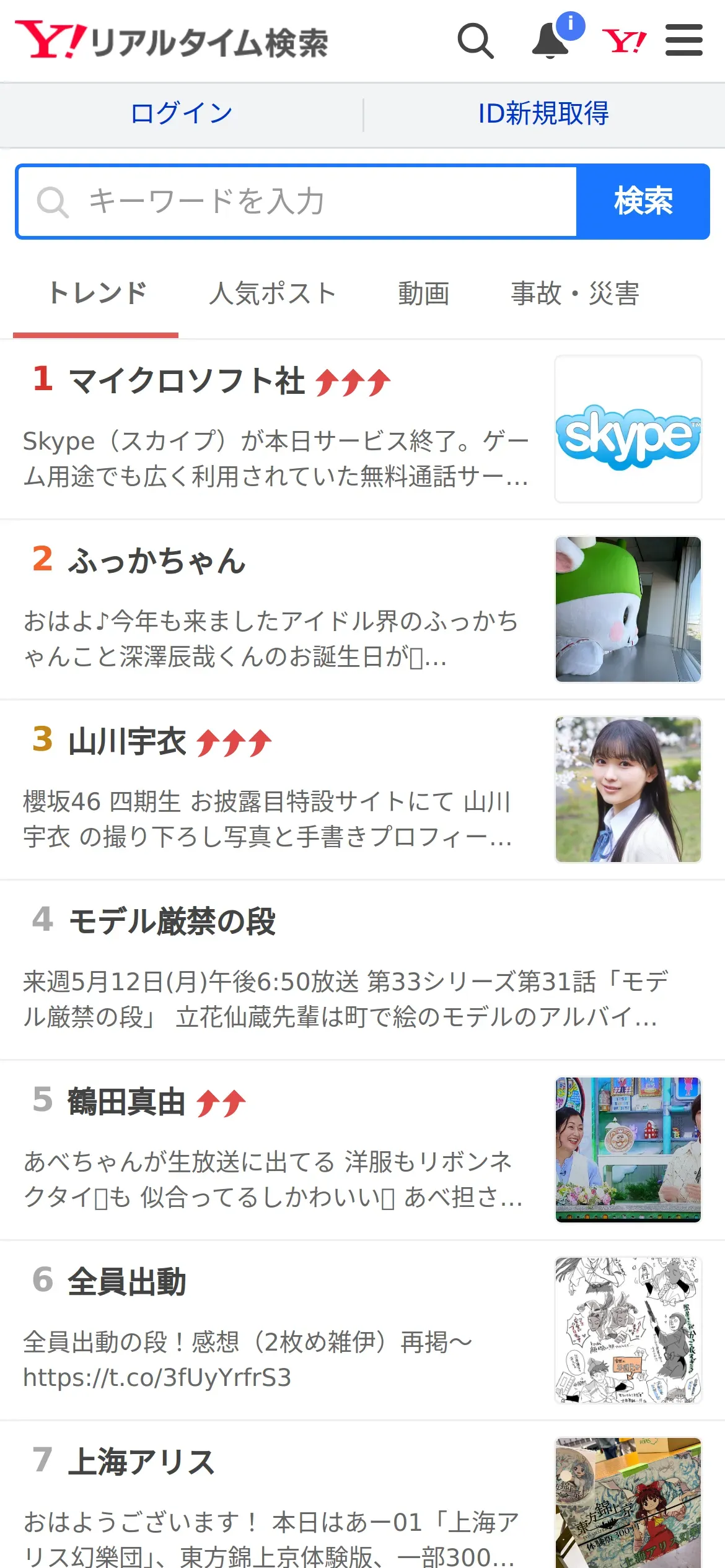Tap the ログイン link

pyautogui.click(x=182, y=114)
